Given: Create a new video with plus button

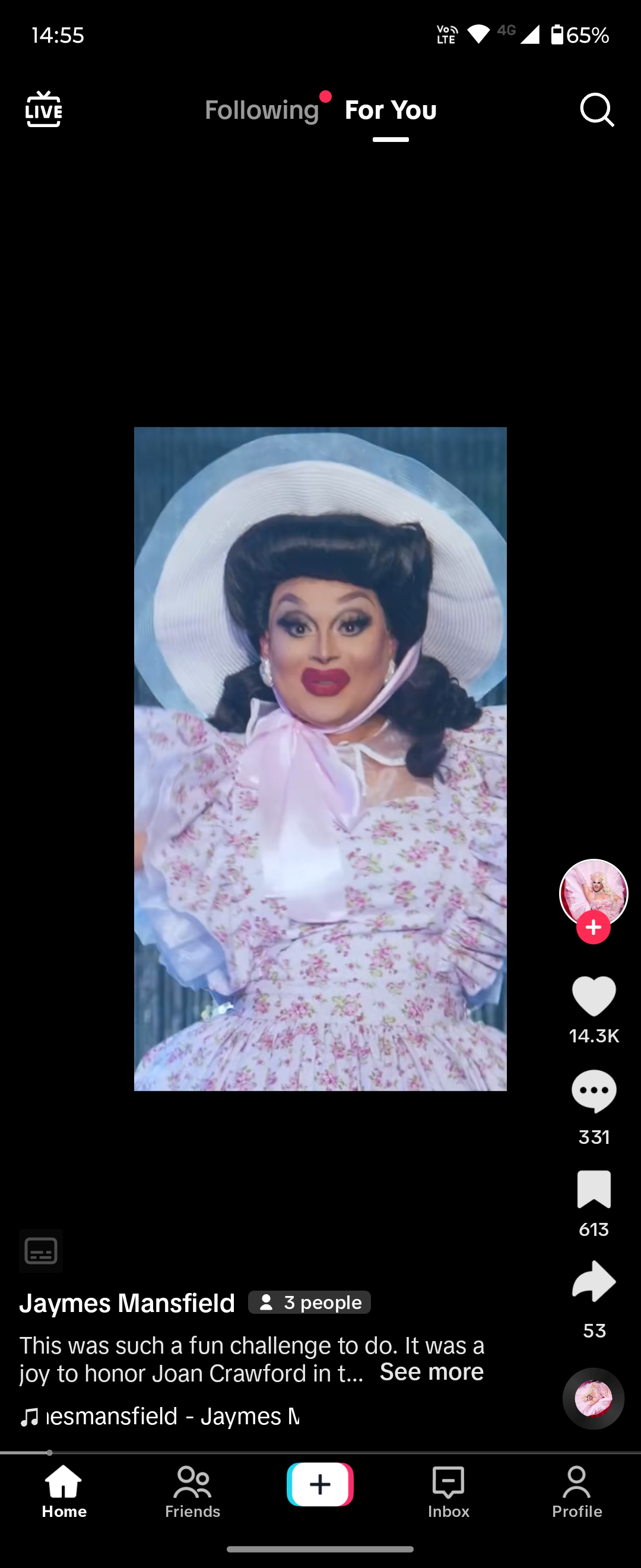Looking at the screenshot, I should (320, 1485).
